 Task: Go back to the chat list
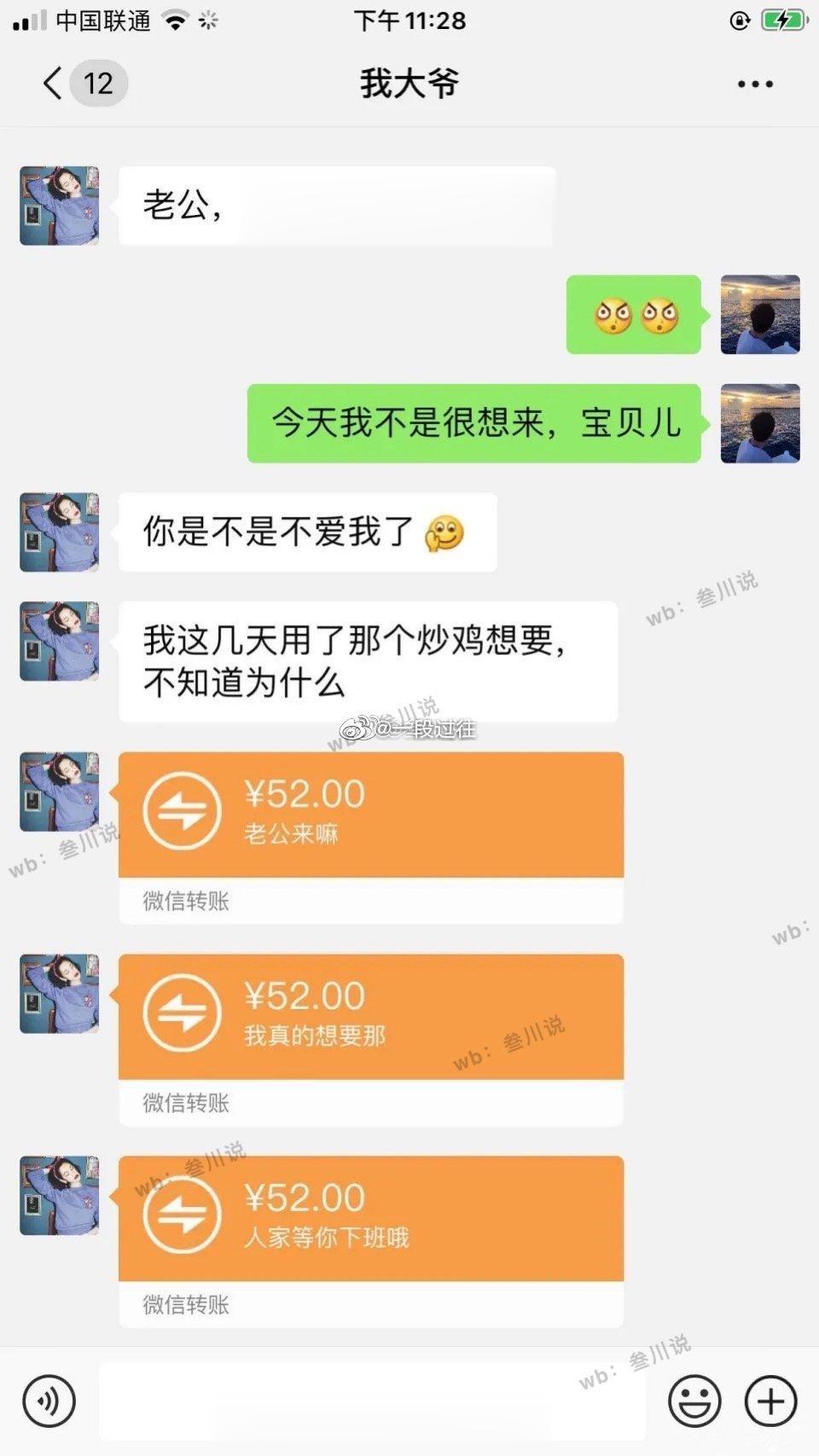coord(53,84)
